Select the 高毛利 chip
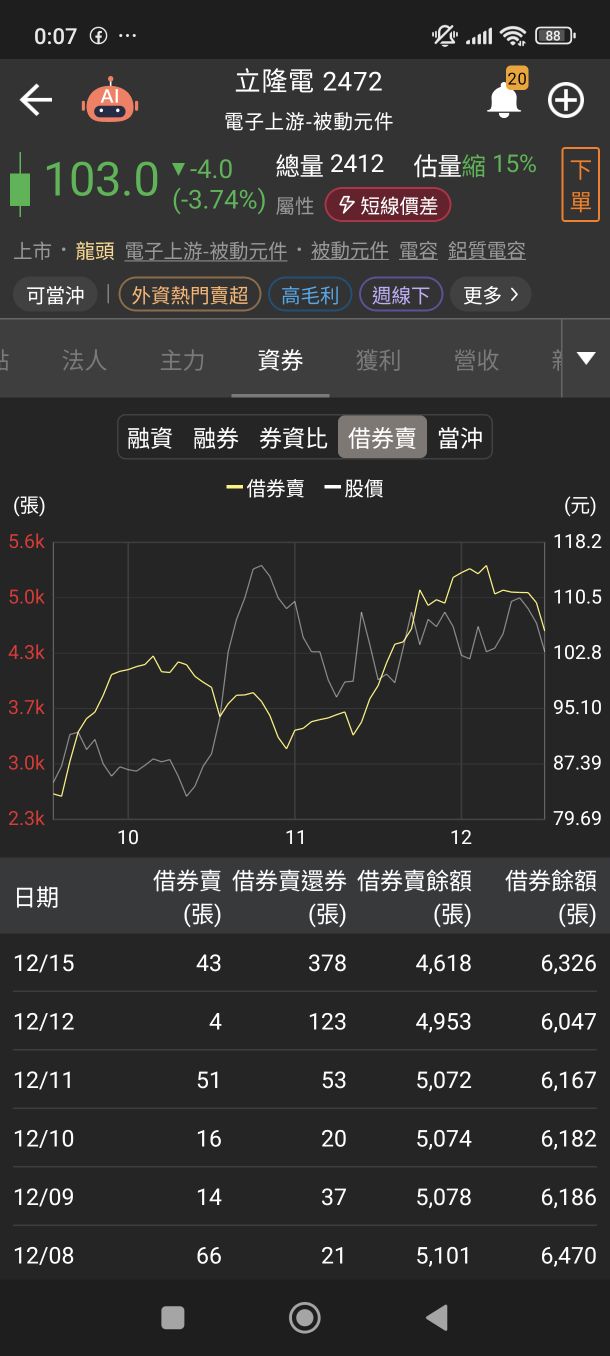The image size is (610, 1356). coord(310,295)
